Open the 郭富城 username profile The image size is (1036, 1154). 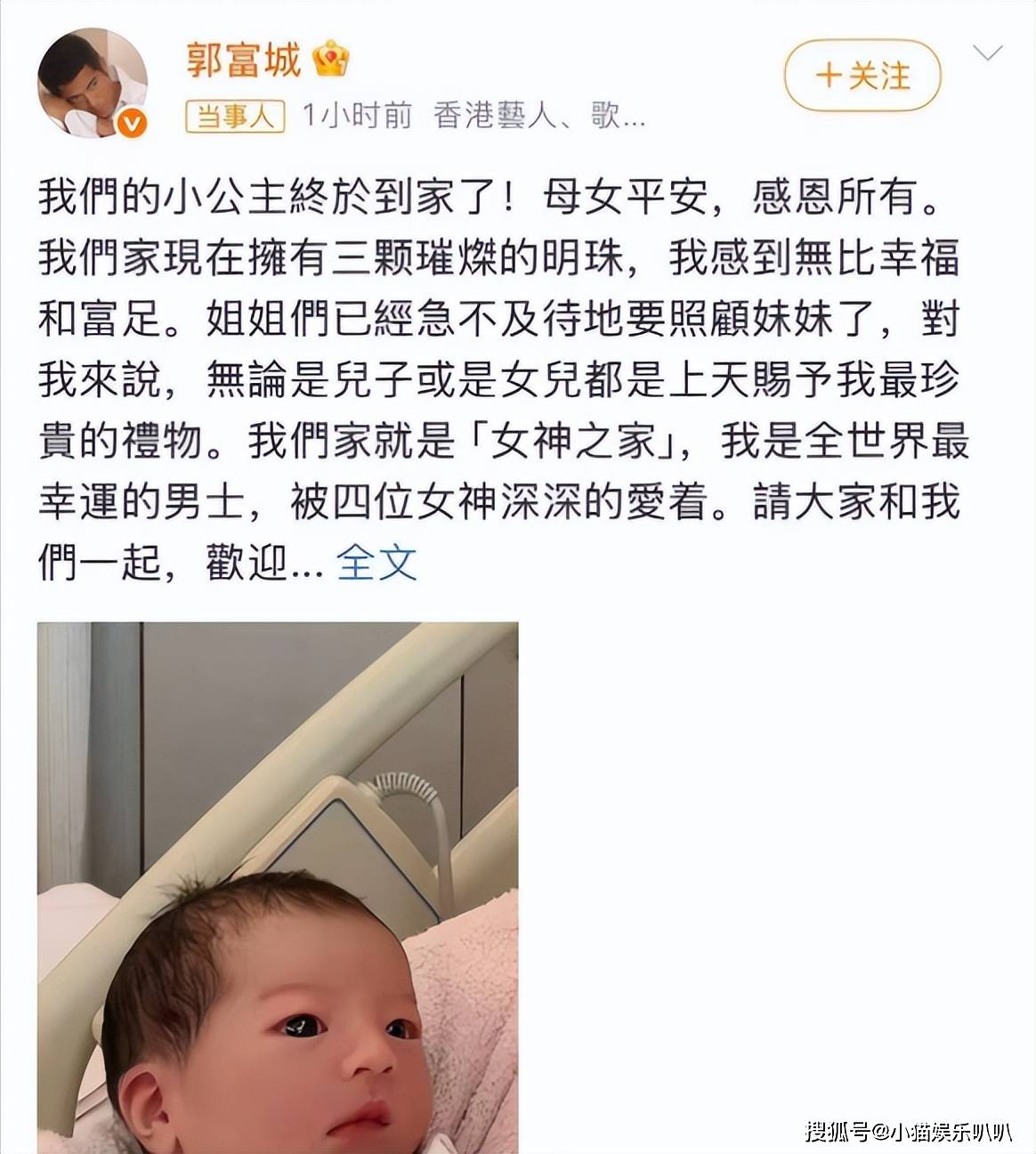[x=242, y=57]
